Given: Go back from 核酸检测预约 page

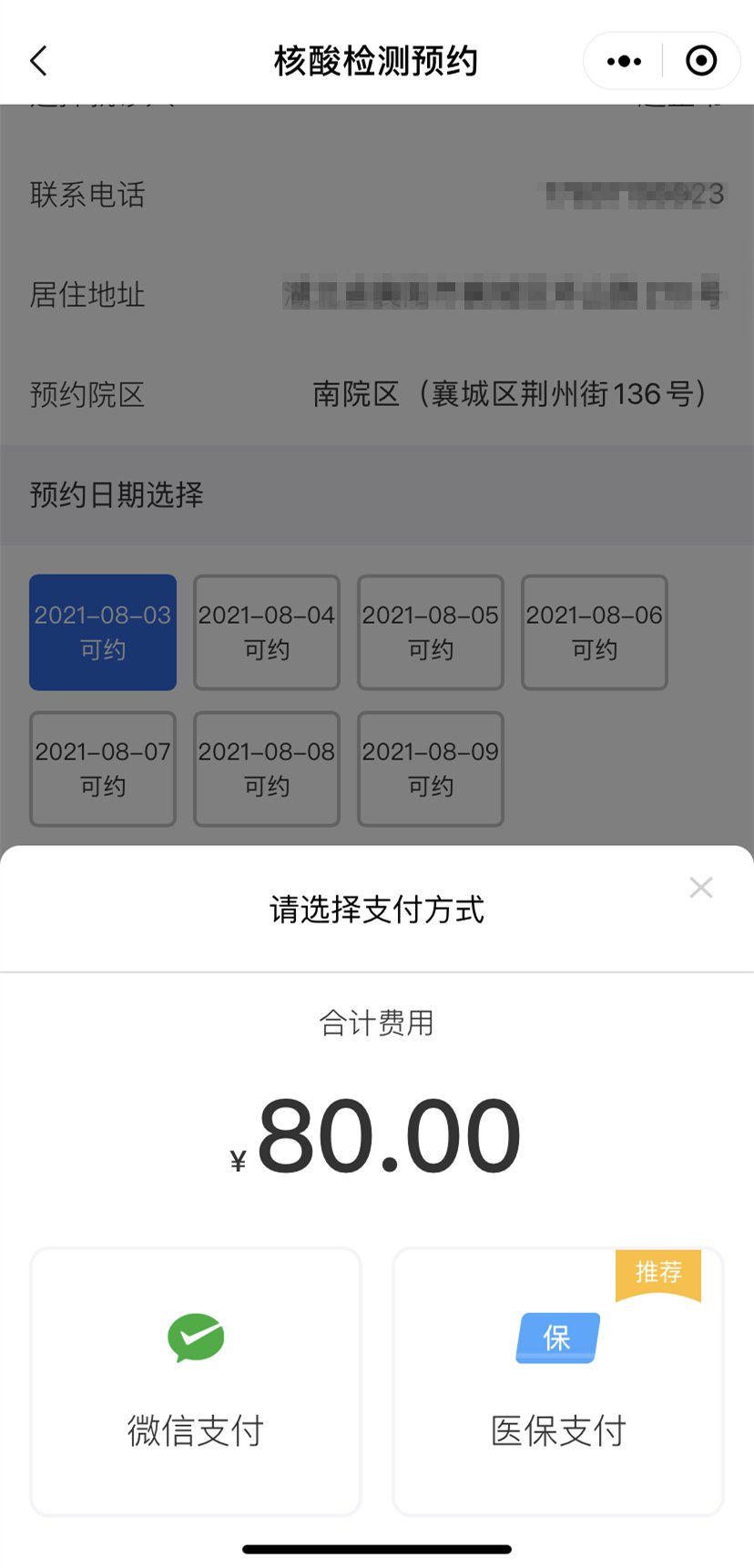Looking at the screenshot, I should (38, 61).
